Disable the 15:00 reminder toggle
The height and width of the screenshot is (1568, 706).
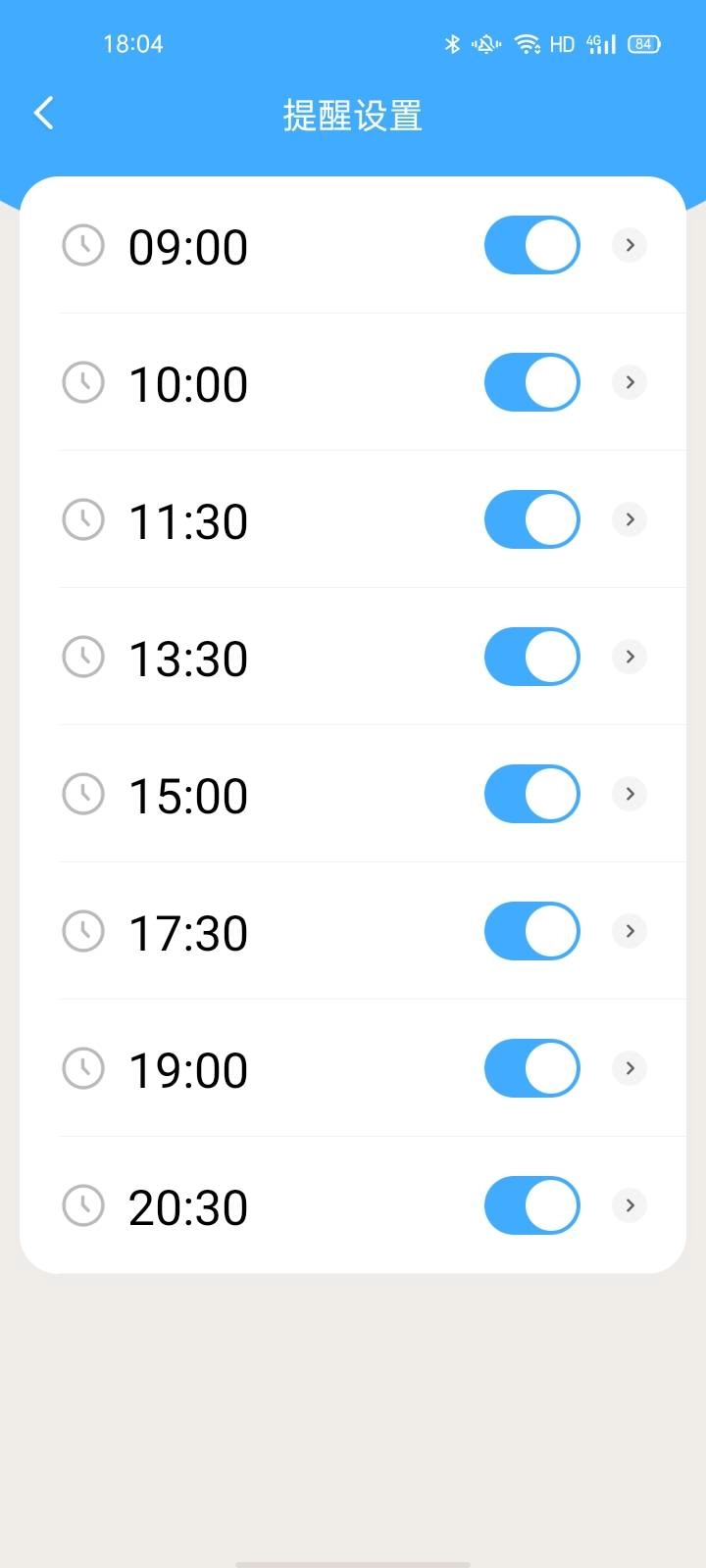(x=531, y=794)
